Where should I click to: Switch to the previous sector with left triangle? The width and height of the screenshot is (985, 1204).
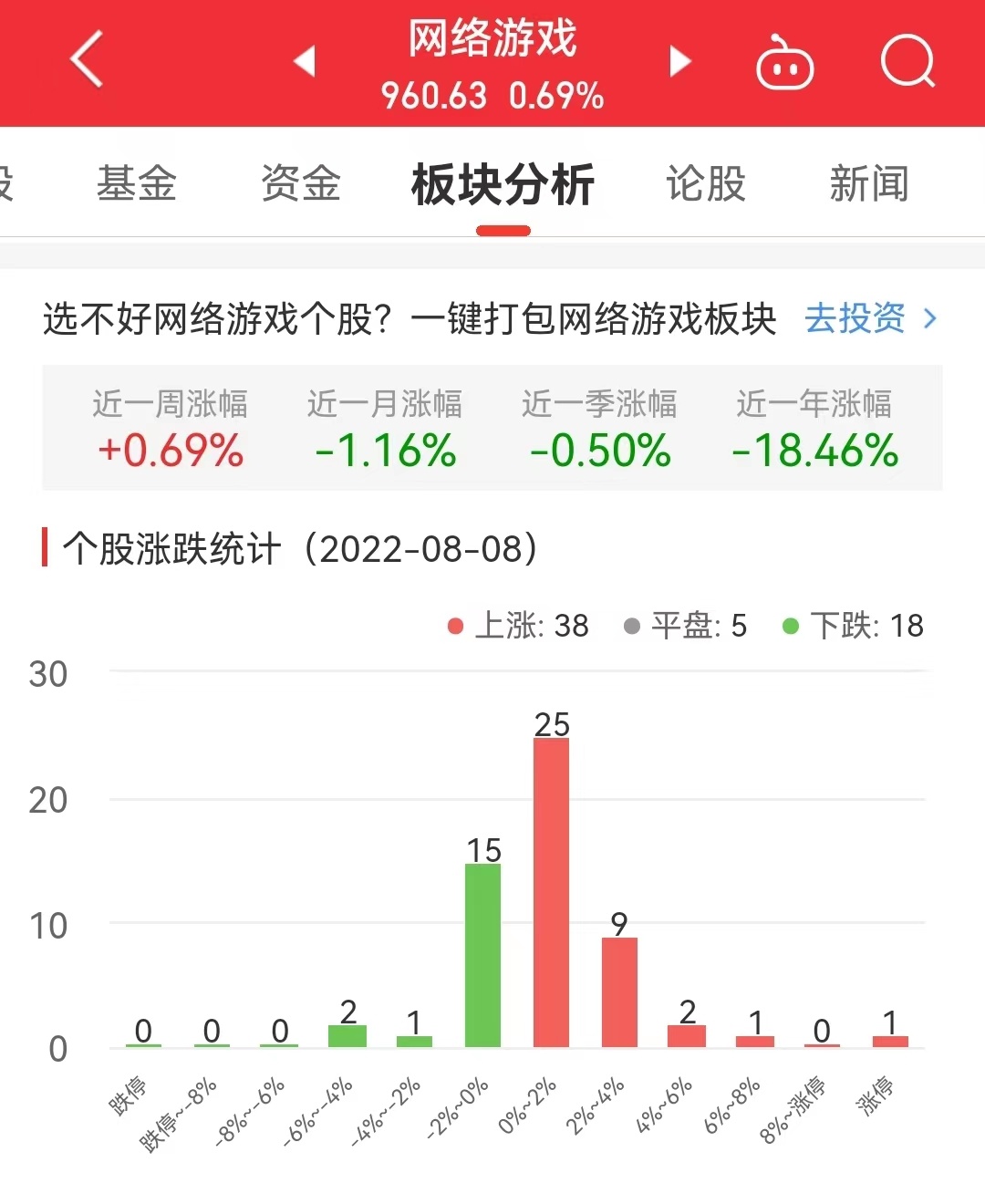coord(305,61)
